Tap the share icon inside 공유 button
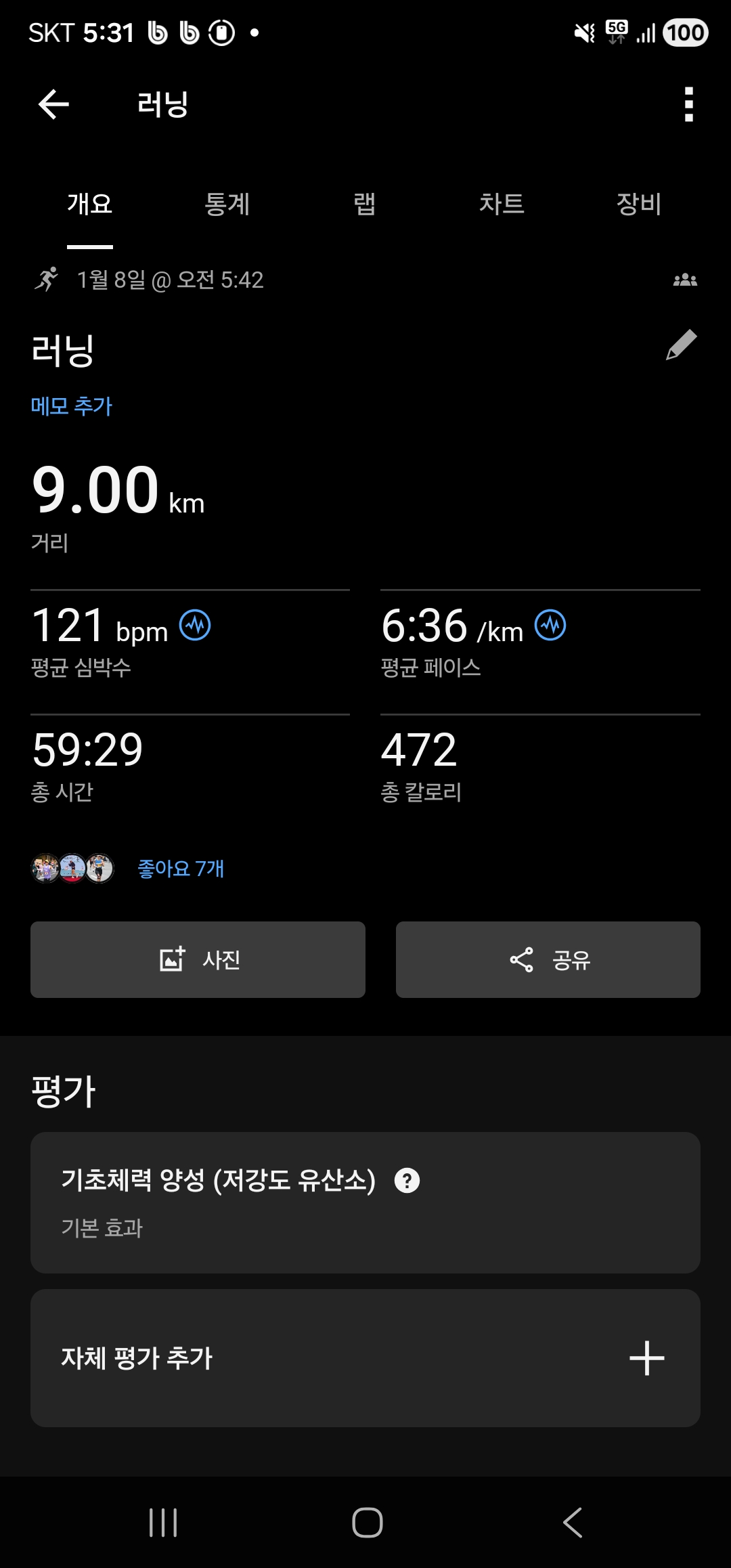731x1568 pixels. point(520,959)
